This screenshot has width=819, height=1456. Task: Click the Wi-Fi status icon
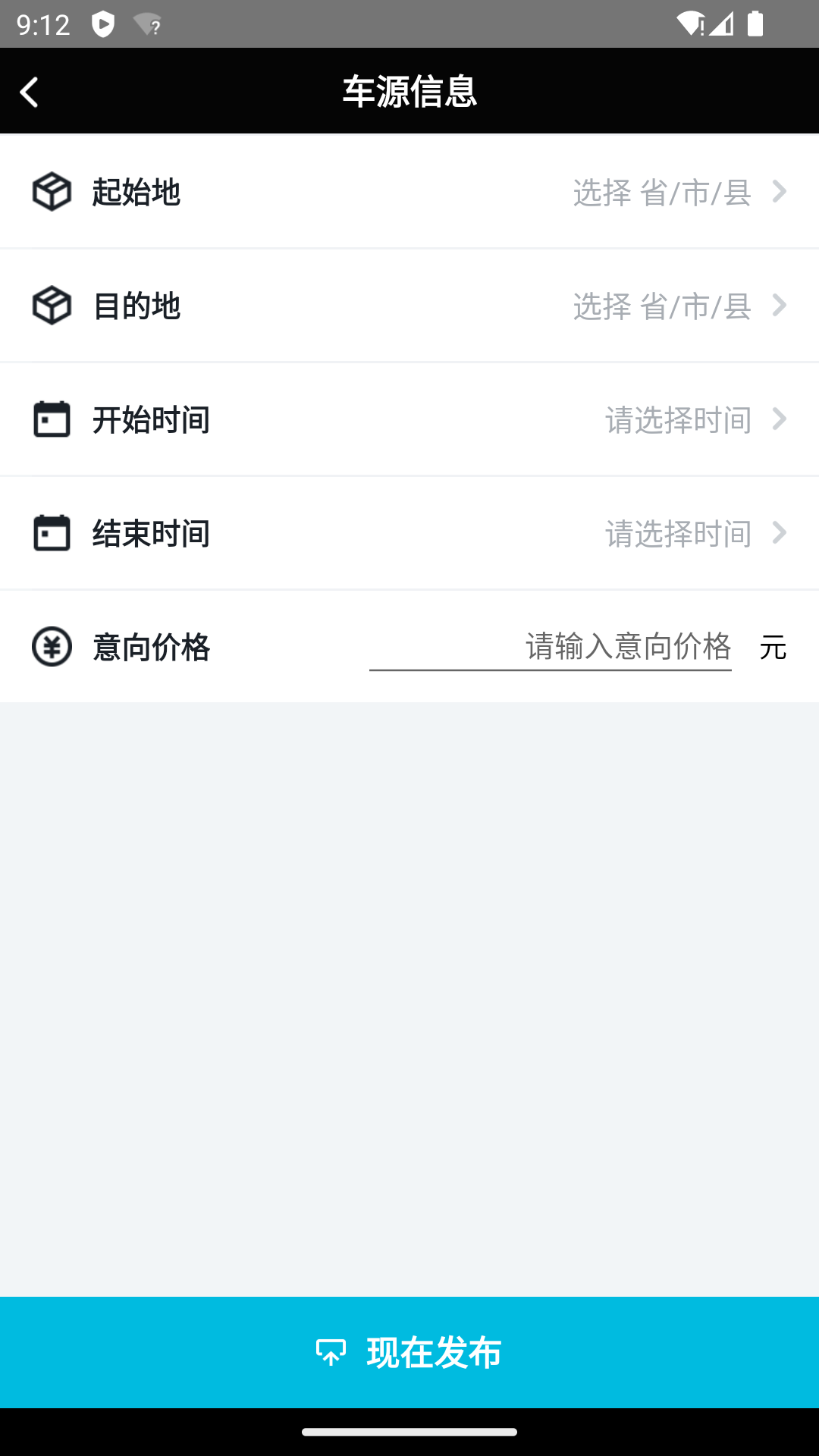pyautogui.click(x=691, y=24)
